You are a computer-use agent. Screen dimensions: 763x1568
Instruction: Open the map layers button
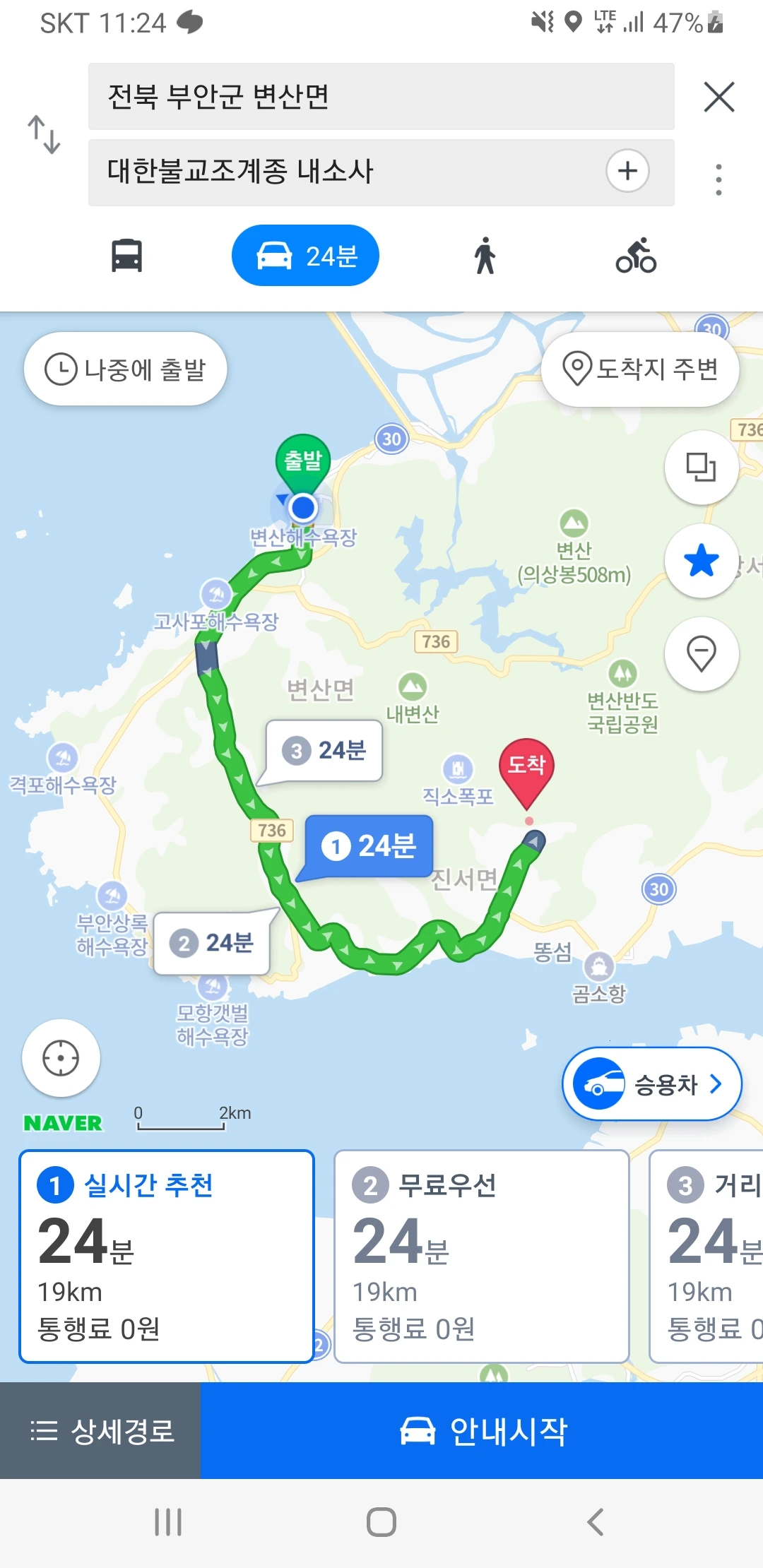tap(702, 468)
